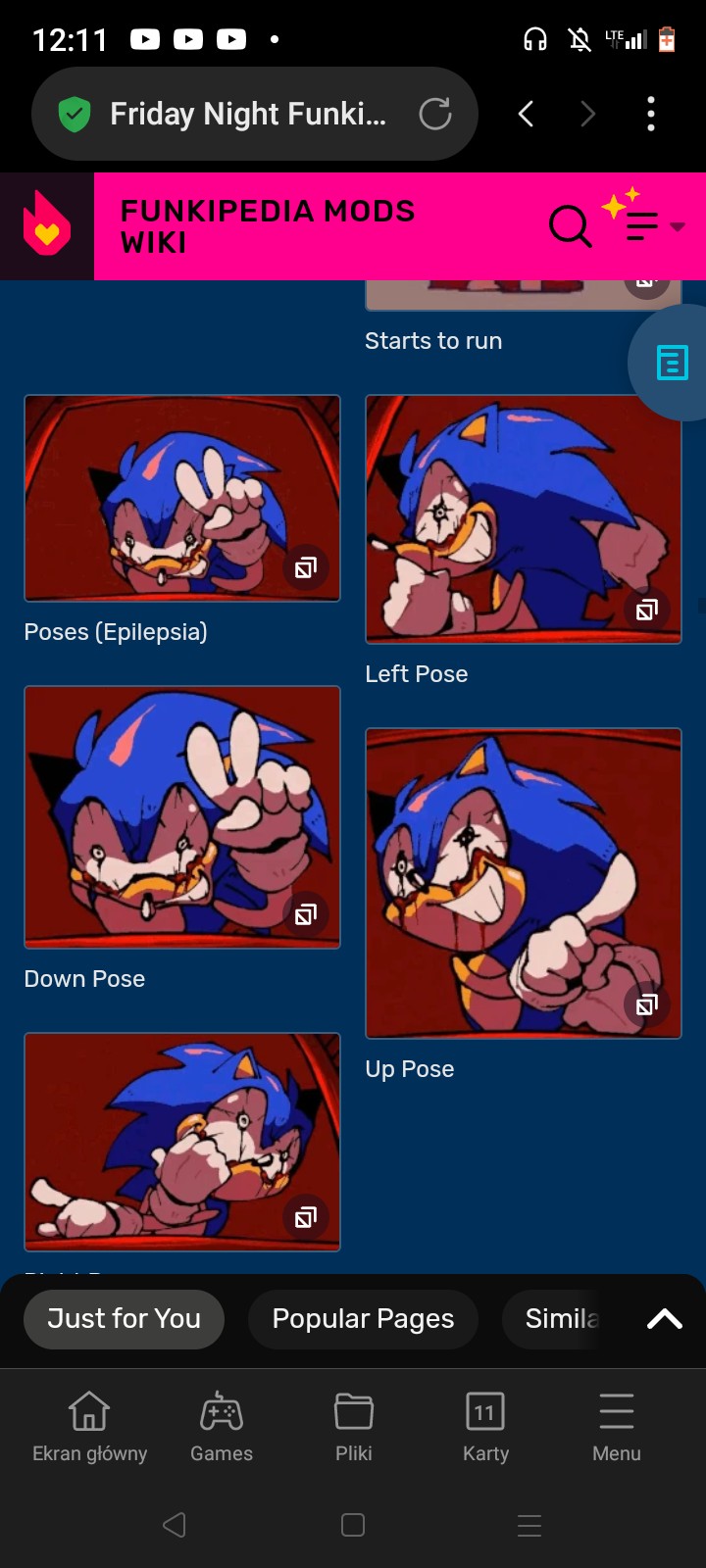Image resolution: width=706 pixels, height=1568 pixels.
Task: Open the Up Pose image
Action: [x=523, y=882]
